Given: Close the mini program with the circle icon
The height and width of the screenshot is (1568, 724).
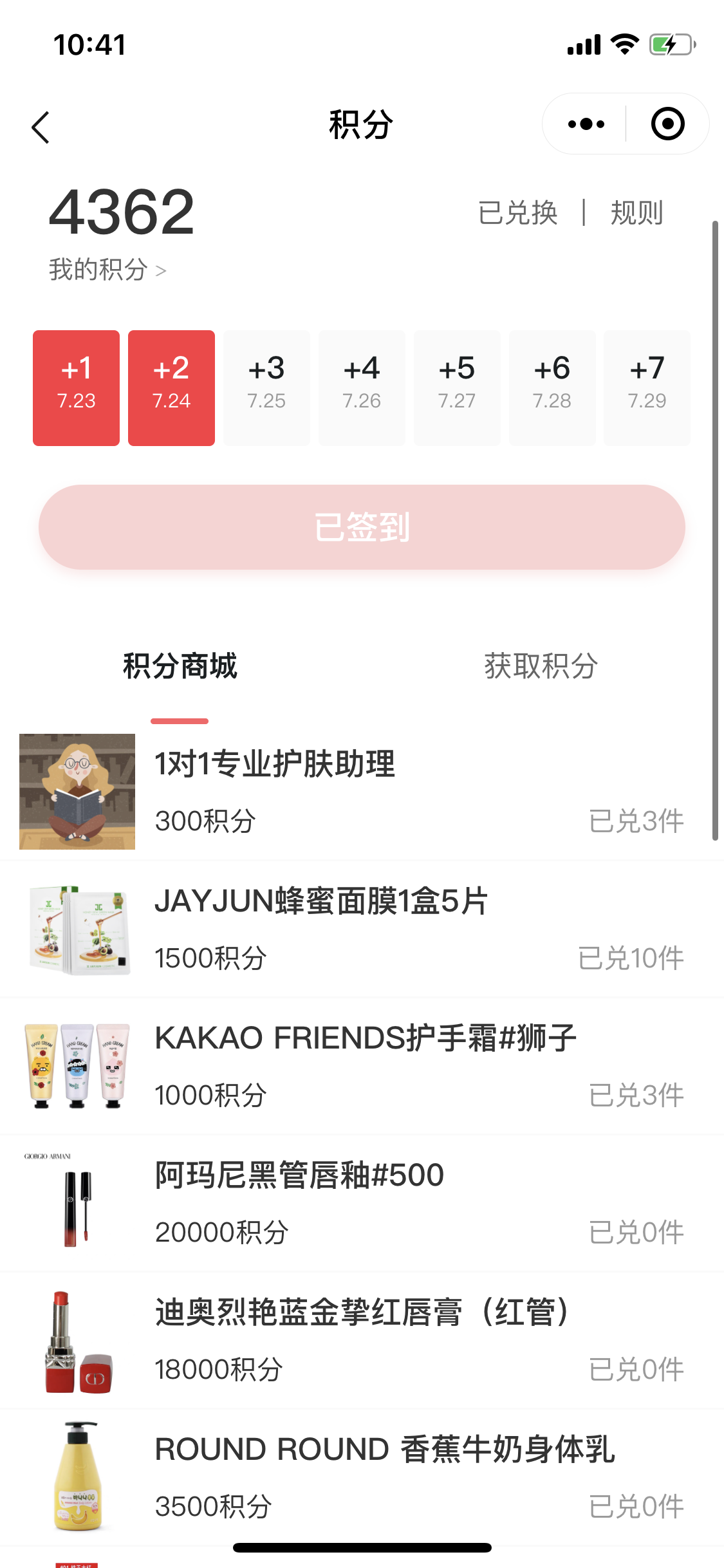Looking at the screenshot, I should click(667, 124).
